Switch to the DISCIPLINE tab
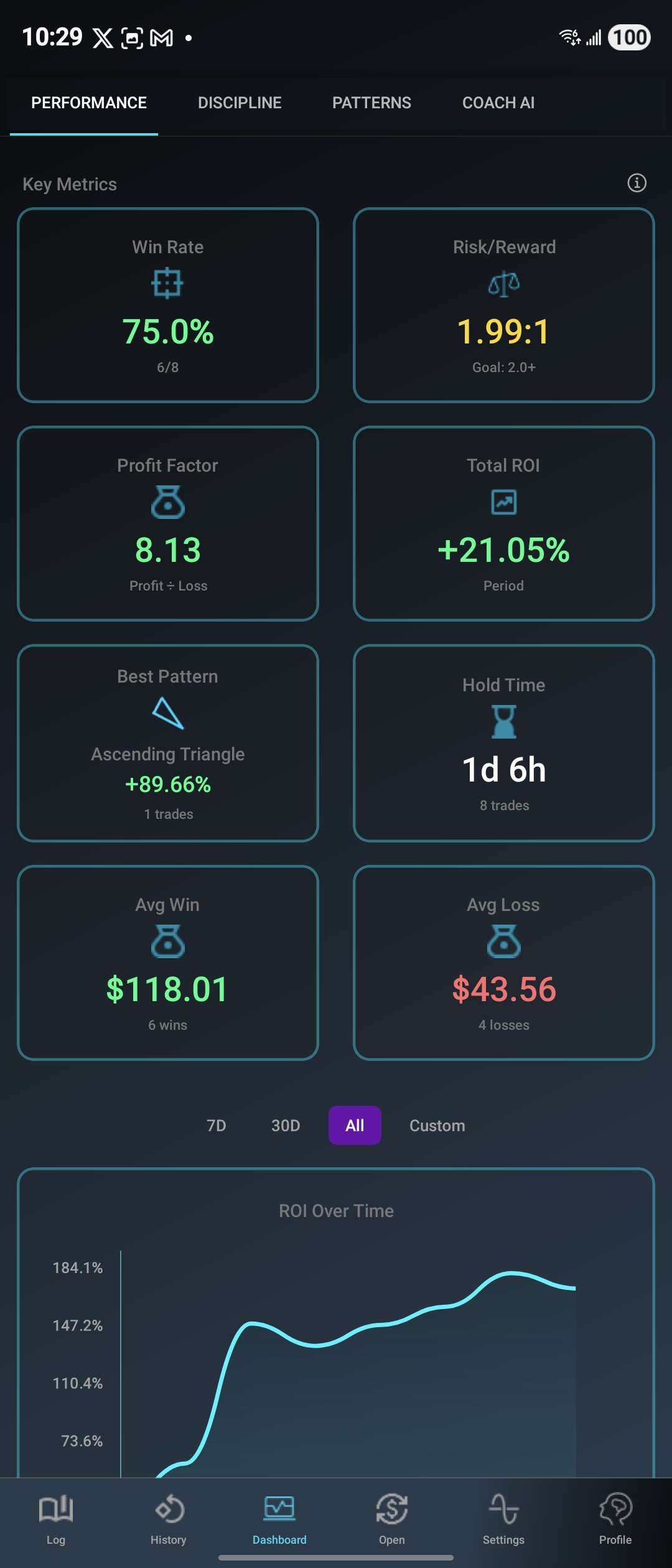Screen dimensions: 672x1568 click(x=240, y=102)
